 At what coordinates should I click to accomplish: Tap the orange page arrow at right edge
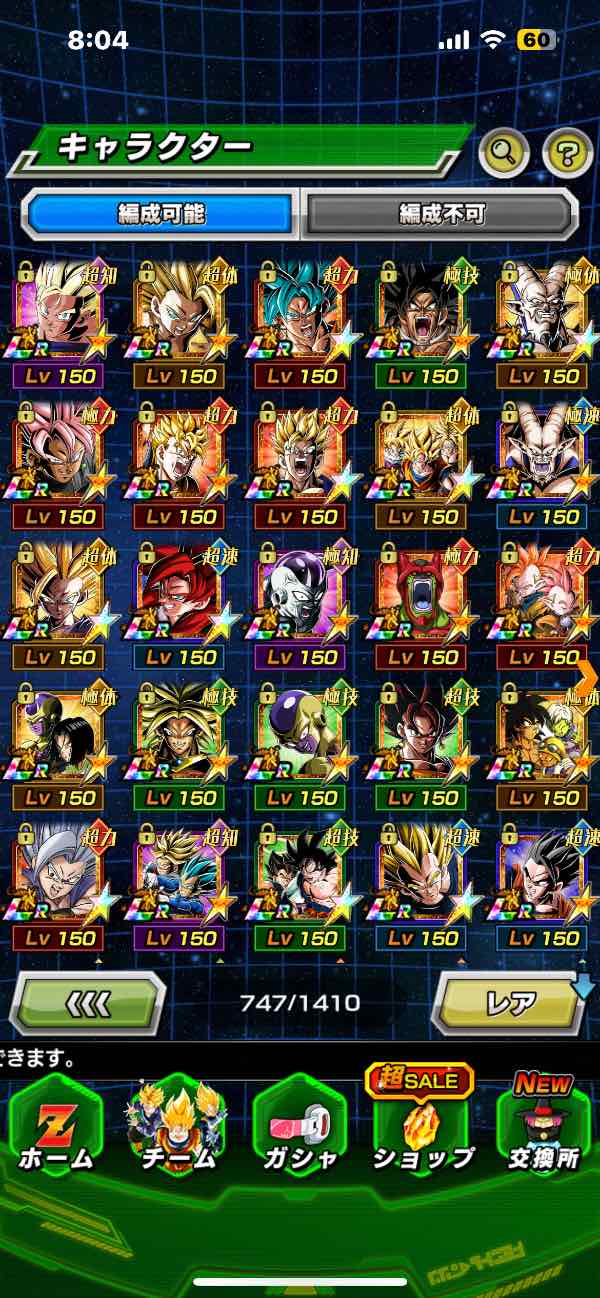pyautogui.click(x=588, y=673)
